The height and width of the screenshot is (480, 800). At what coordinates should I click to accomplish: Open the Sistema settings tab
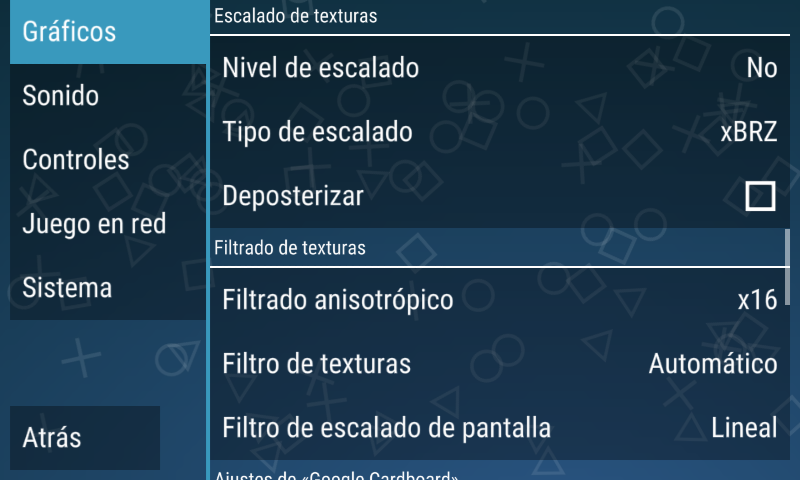[x=108, y=288]
